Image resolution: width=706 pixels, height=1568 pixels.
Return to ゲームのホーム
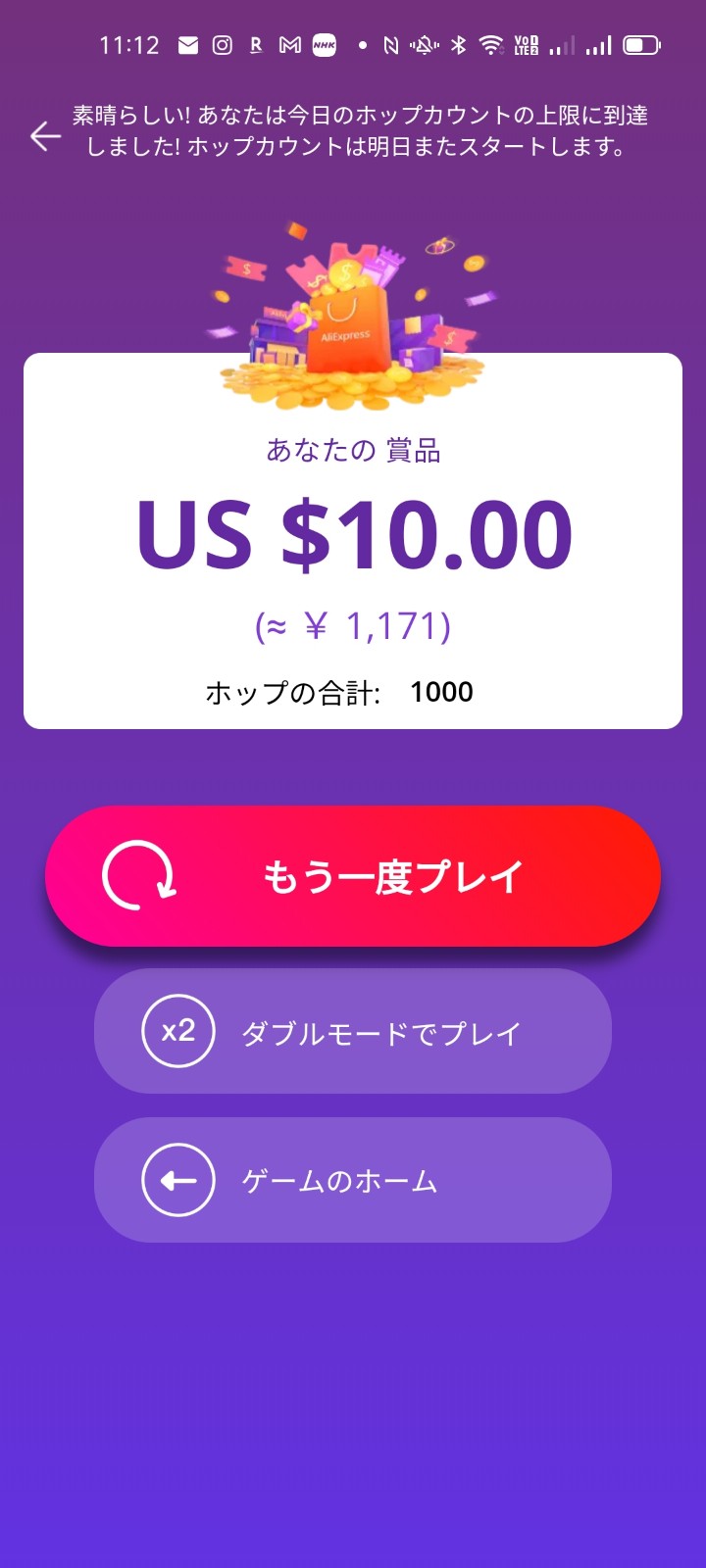[353, 1180]
